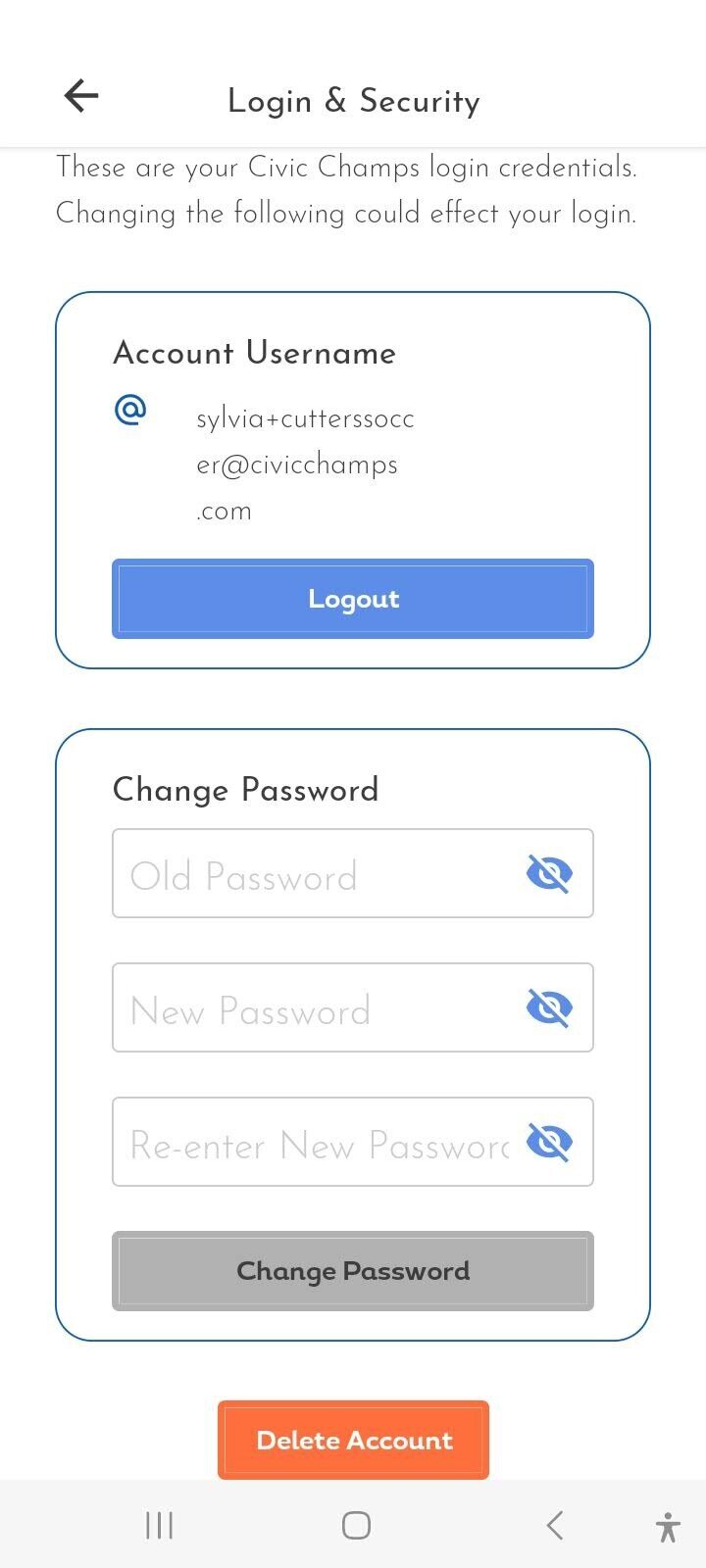The width and height of the screenshot is (706, 1568).
Task: Reveal the New Password entry
Action: (549, 1008)
